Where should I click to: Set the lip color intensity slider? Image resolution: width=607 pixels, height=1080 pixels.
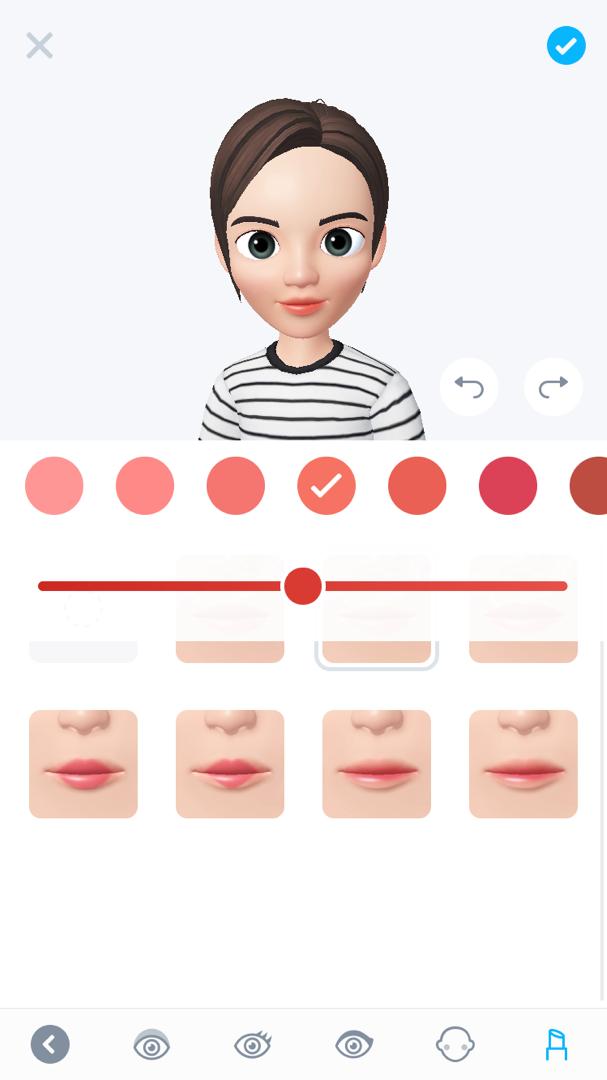(302, 586)
